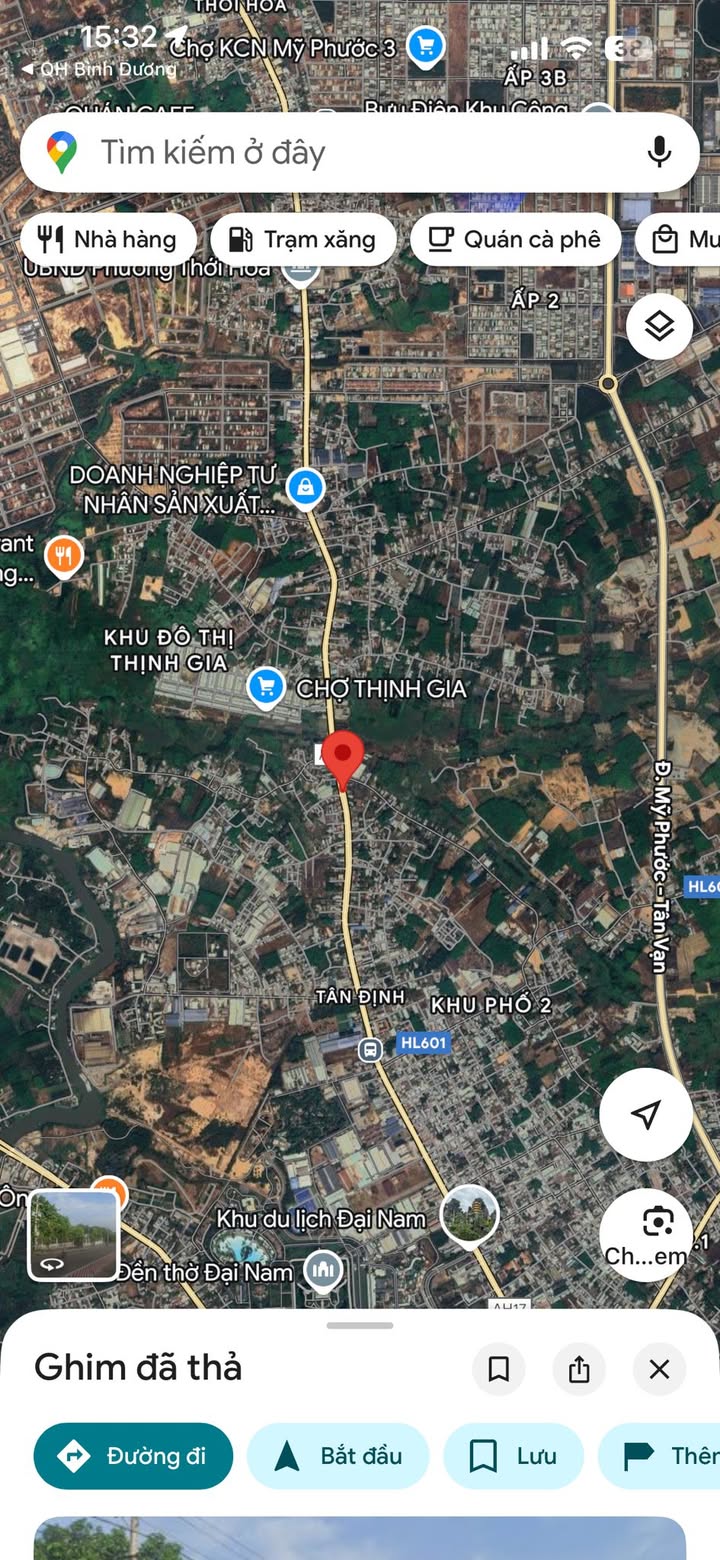Show "Quán cà phê" places
720x1560 pixels.
coord(515,239)
